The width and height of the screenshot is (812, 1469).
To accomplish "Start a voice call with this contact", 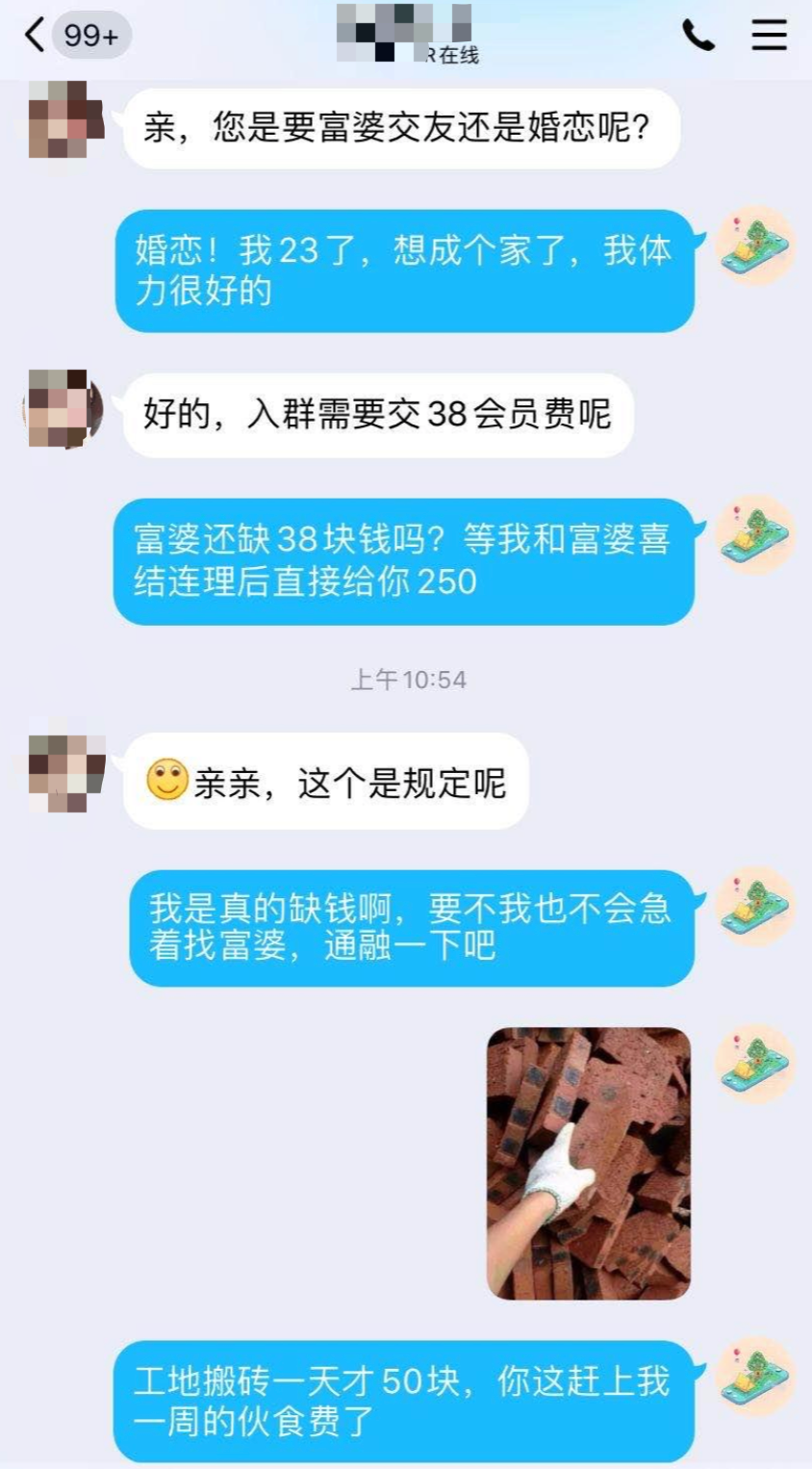I will pyautogui.click(x=699, y=35).
